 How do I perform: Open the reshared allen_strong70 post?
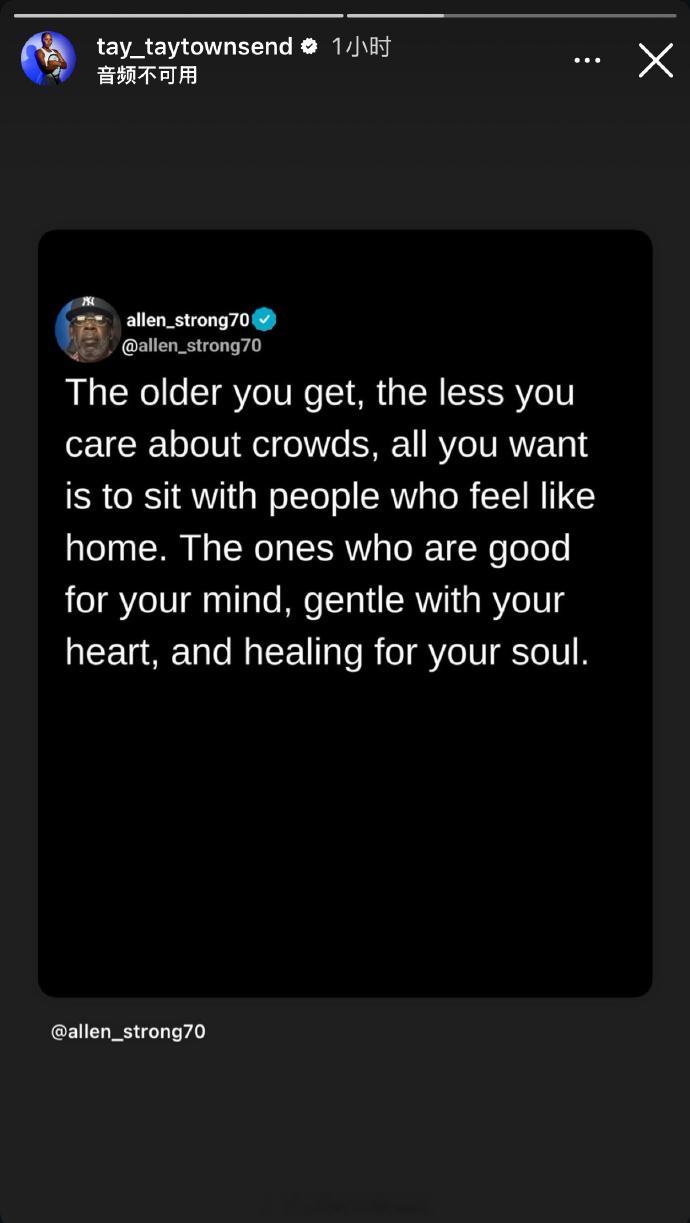(x=345, y=613)
